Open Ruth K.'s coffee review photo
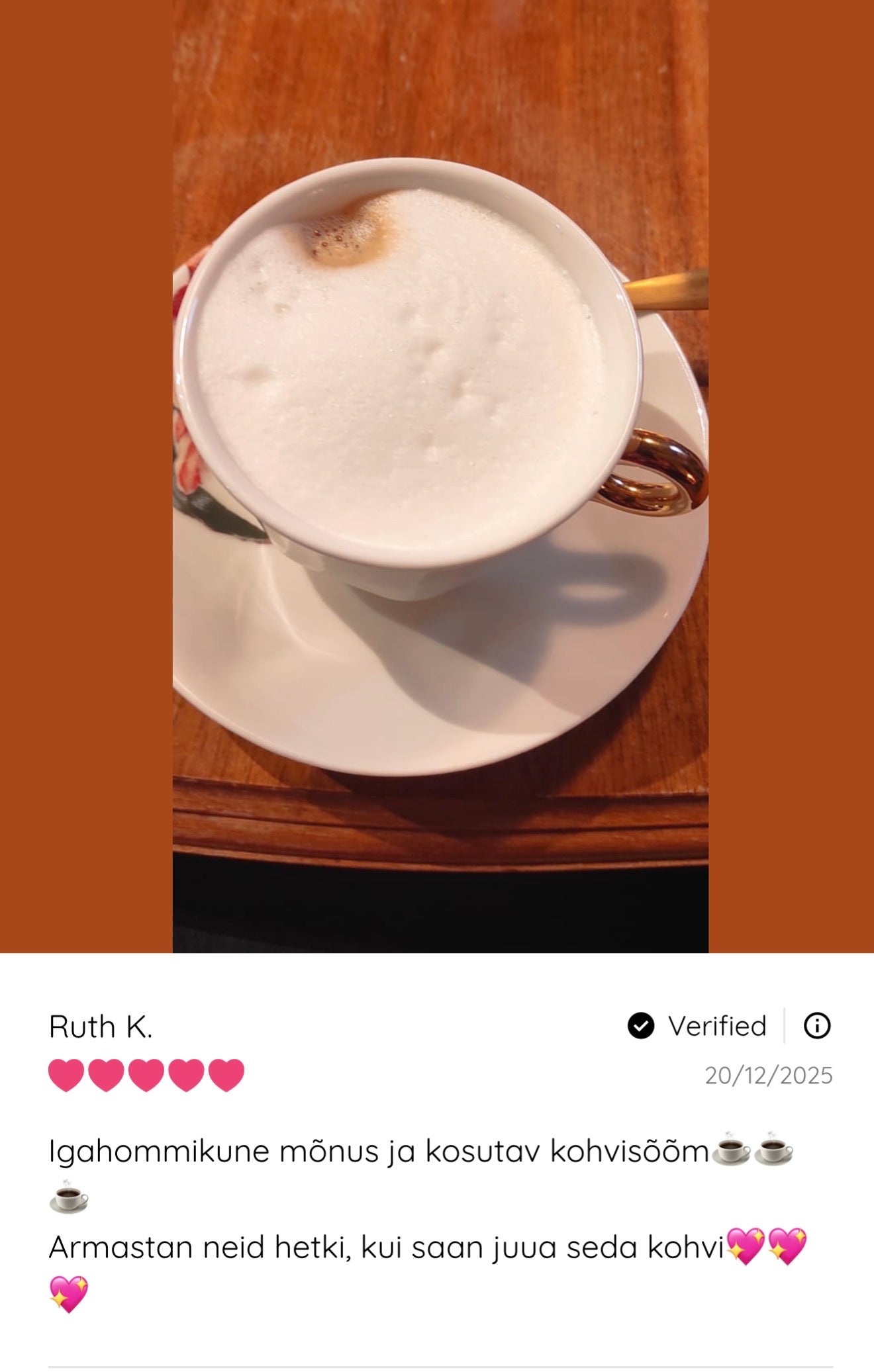Screen dimensions: 874x1372 point(440,477)
